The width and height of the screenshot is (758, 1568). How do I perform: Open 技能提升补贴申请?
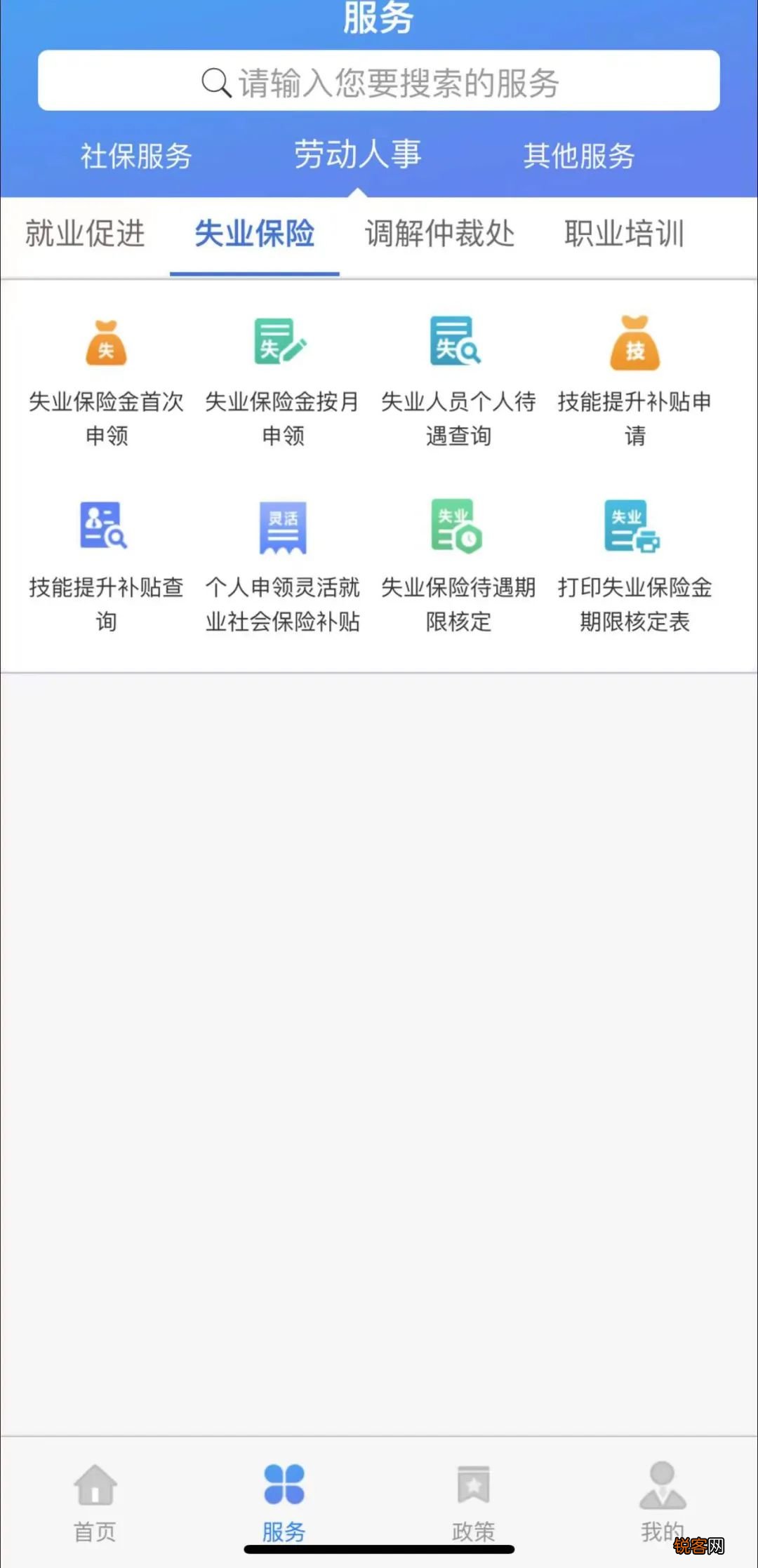click(x=635, y=382)
